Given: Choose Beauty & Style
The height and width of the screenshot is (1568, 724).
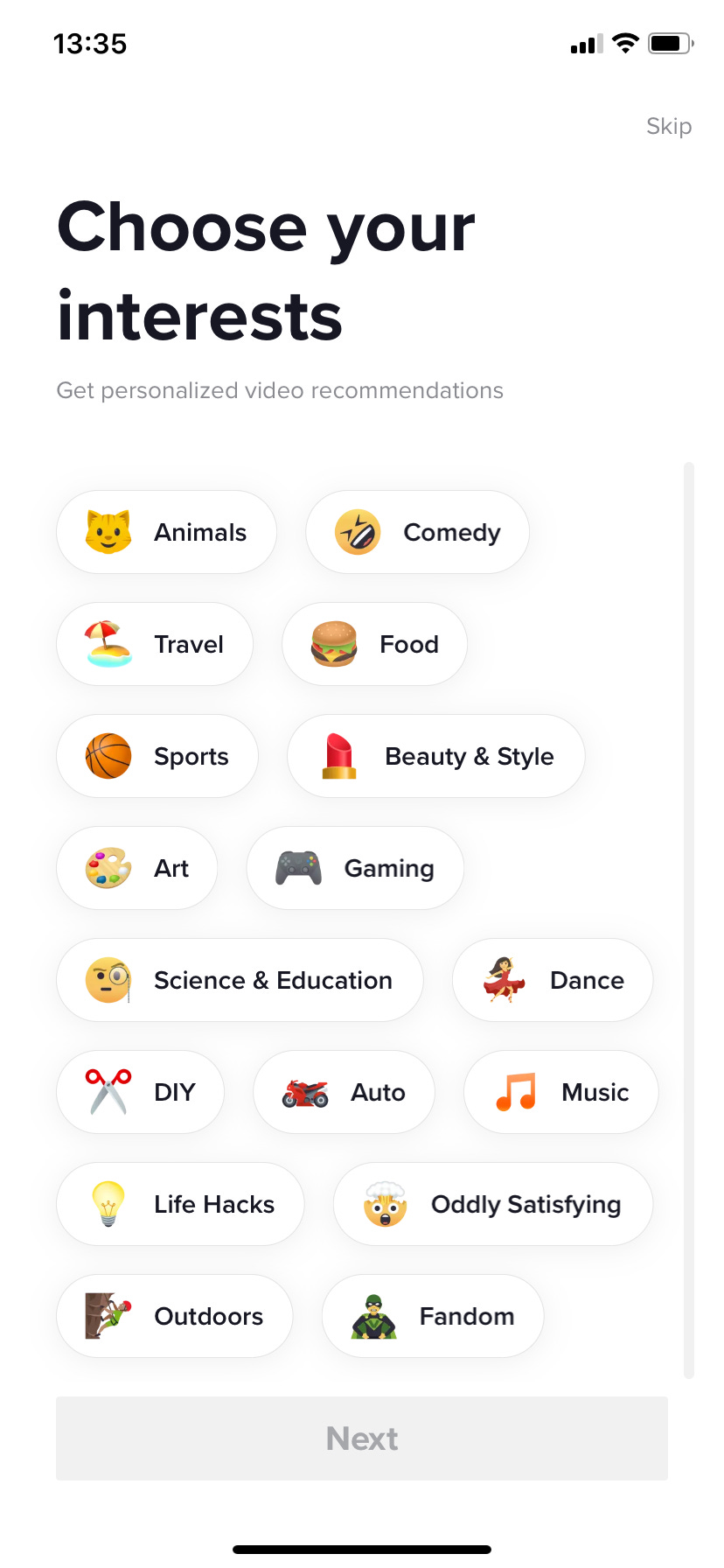Looking at the screenshot, I should tap(436, 756).
